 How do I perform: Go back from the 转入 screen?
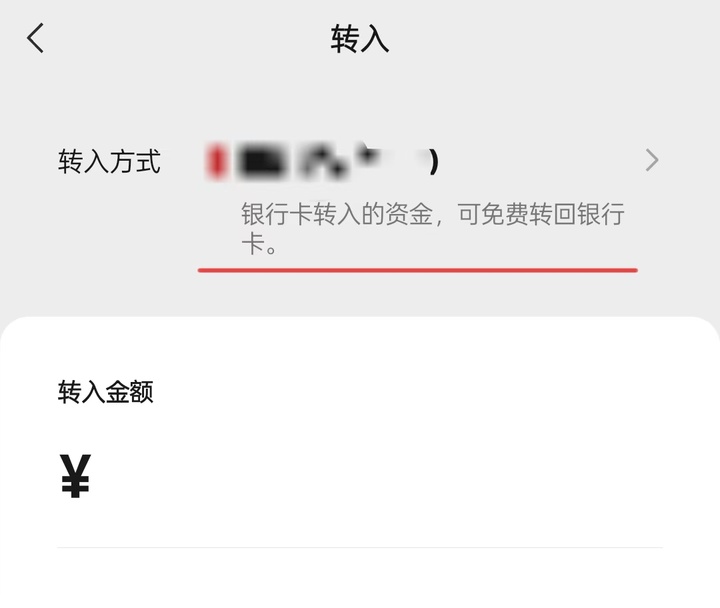coord(36,39)
